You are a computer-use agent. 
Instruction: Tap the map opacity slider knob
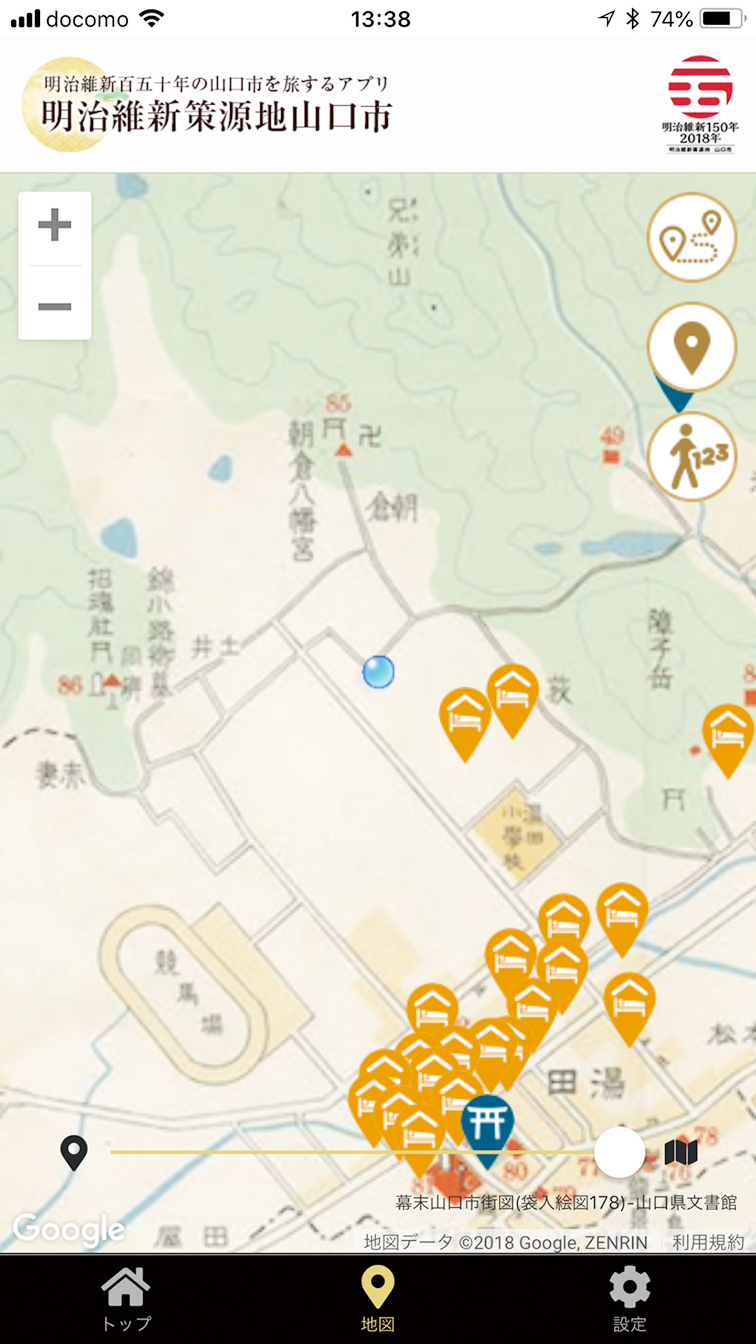click(x=619, y=1152)
